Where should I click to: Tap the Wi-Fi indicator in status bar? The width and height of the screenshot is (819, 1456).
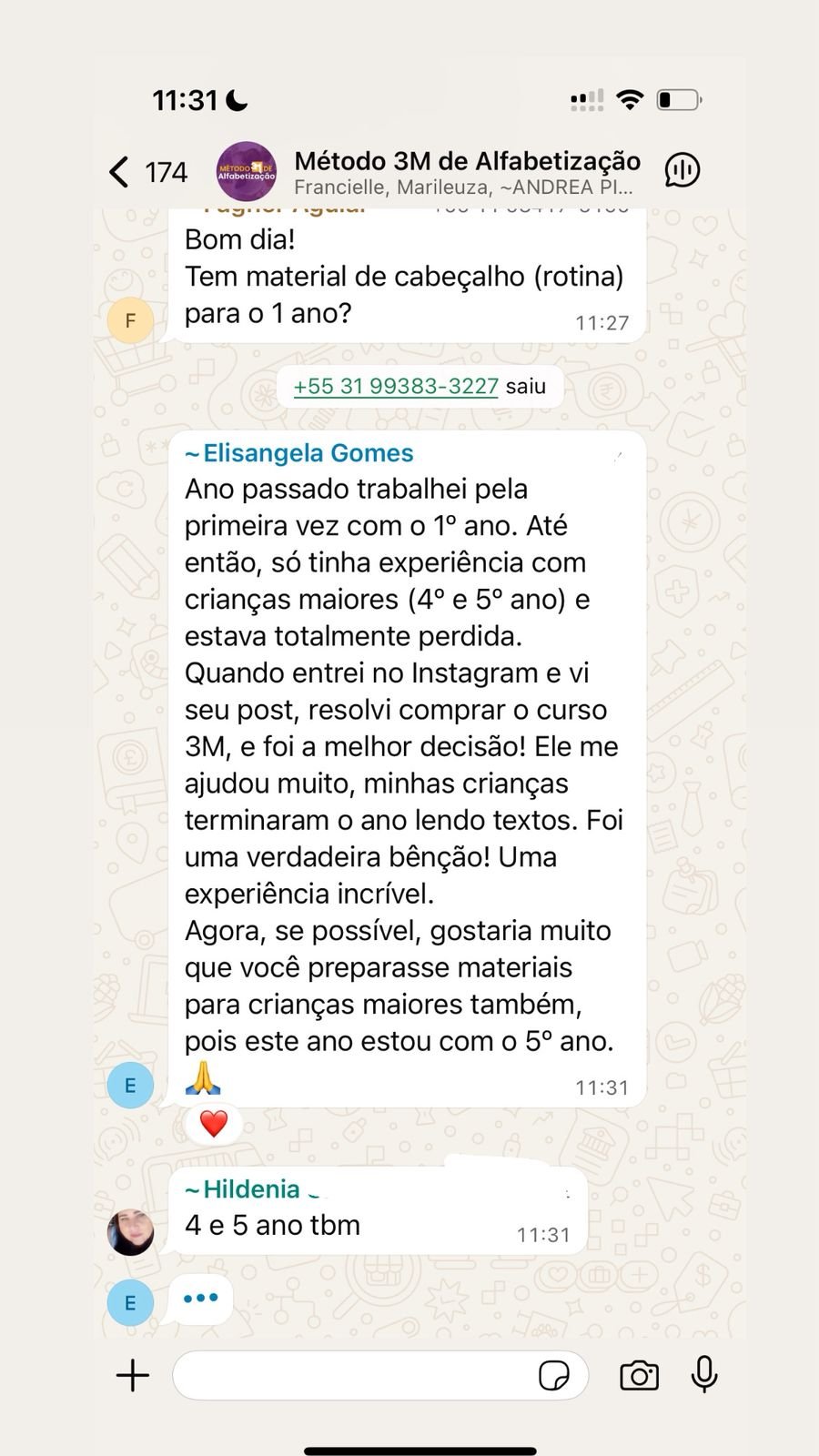632,97
